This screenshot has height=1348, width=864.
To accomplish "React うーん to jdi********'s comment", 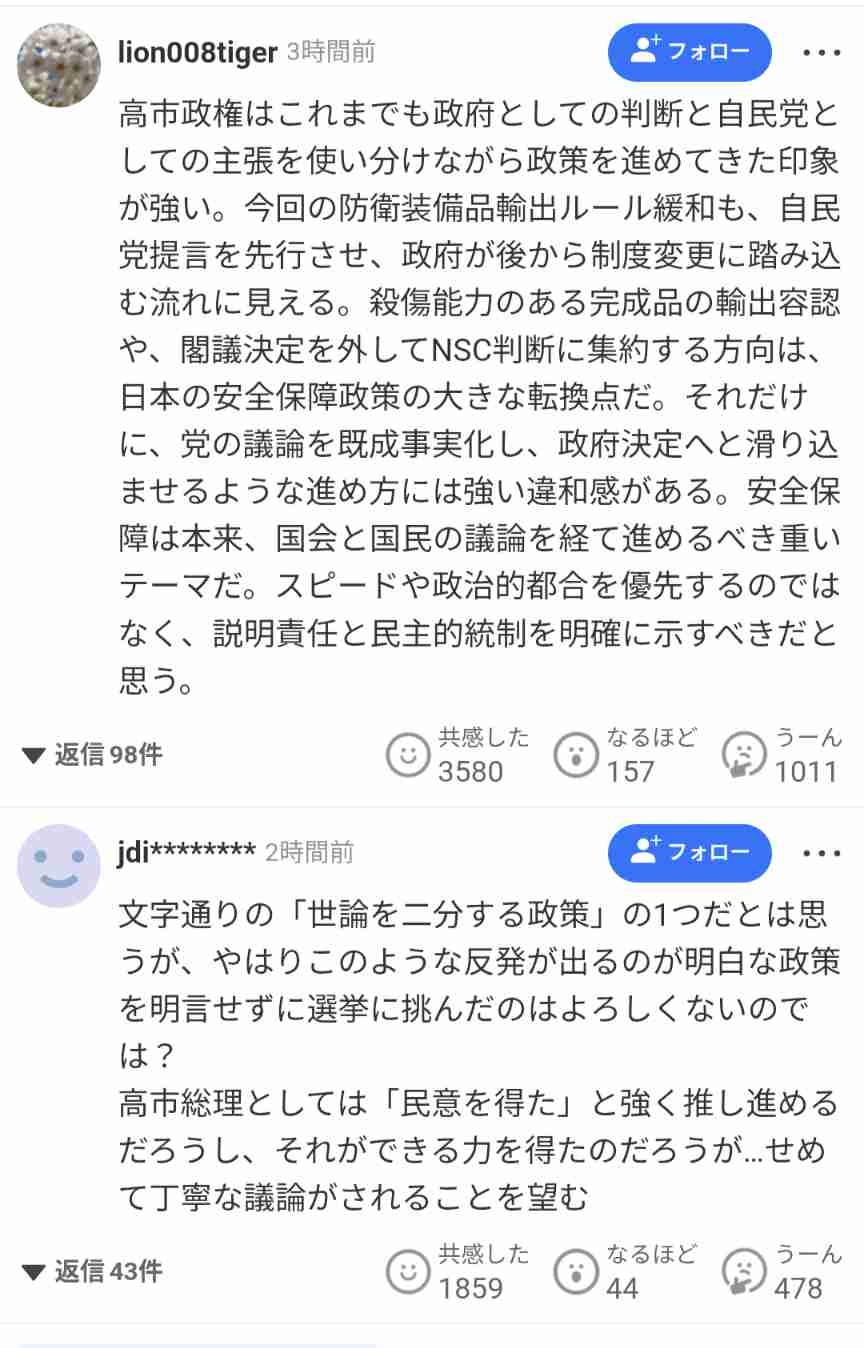I will pos(744,1272).
